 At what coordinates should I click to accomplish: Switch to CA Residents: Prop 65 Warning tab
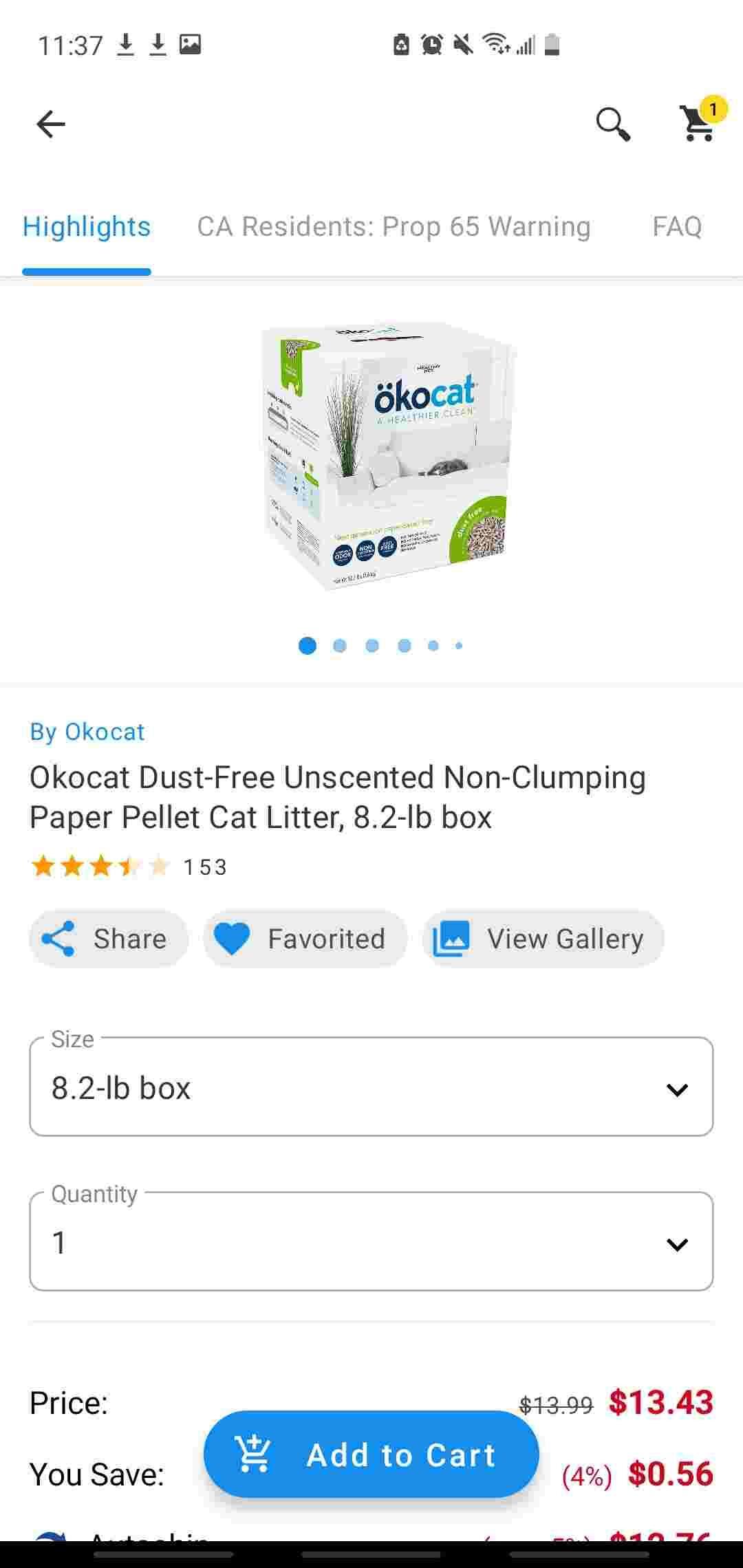click(x=394, y=227)
